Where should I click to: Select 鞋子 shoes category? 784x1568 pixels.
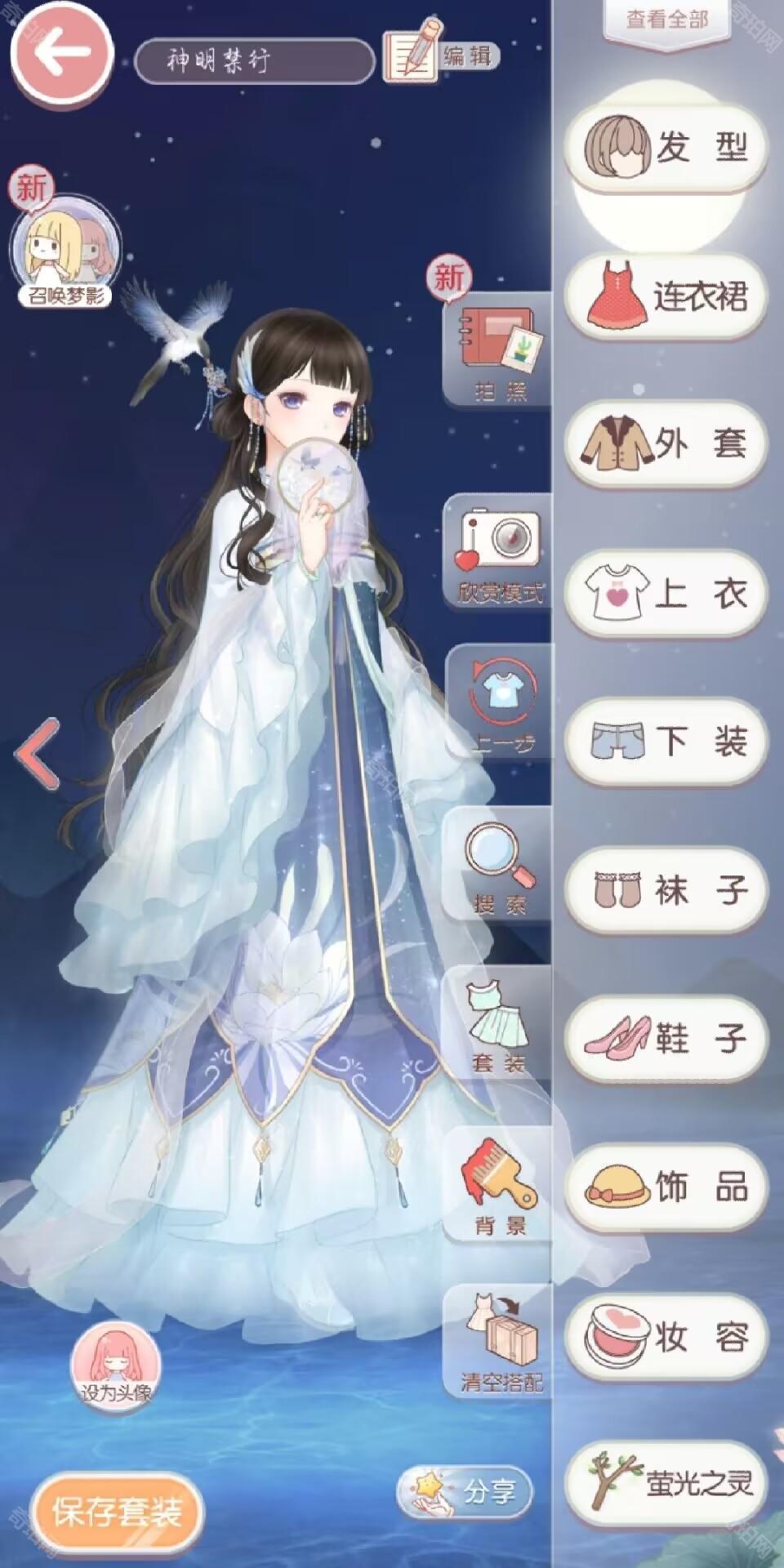[x=666, y=1039]
